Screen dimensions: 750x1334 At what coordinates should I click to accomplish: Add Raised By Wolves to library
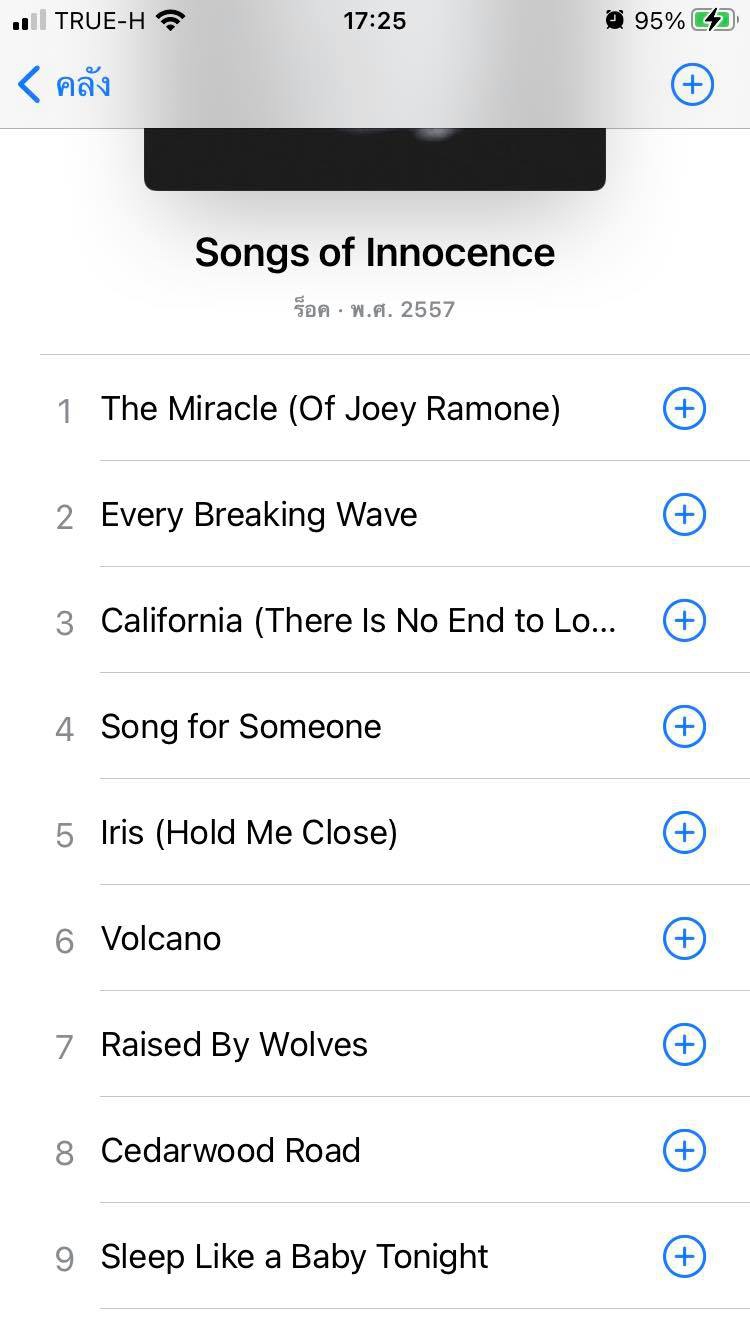(685, 1044)
